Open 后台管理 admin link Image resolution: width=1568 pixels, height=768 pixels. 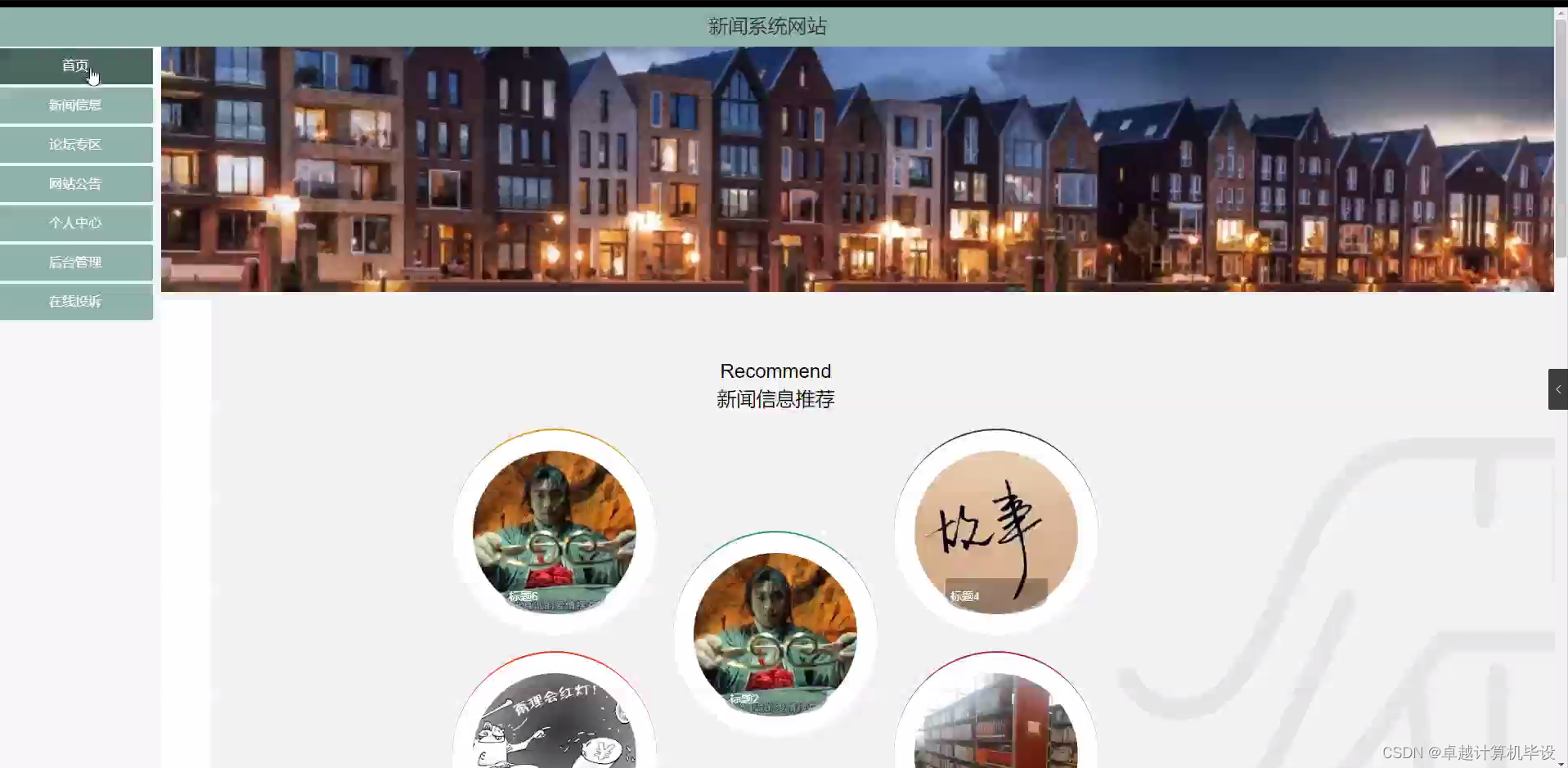point(75,263)
